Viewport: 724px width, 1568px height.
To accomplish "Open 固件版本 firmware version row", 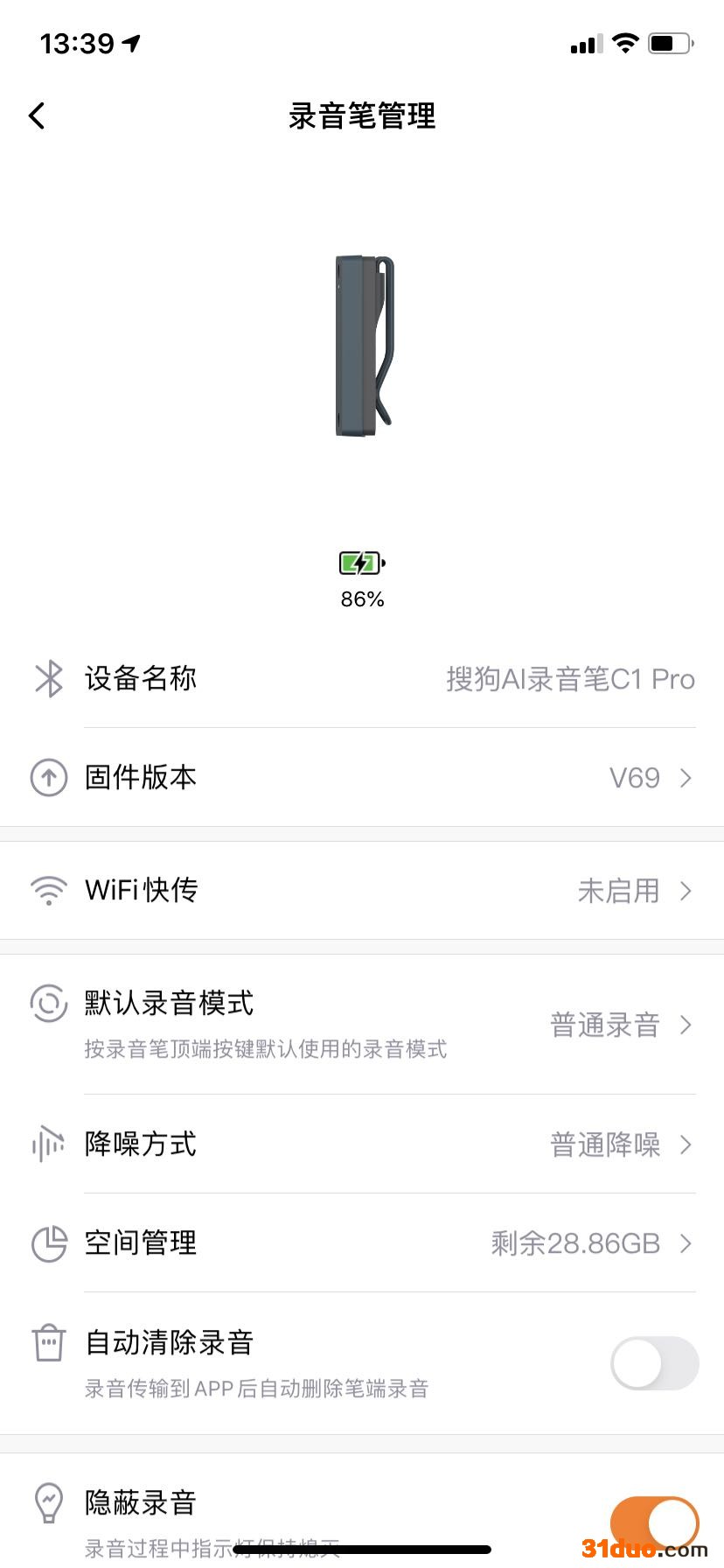I will (362, 777).
